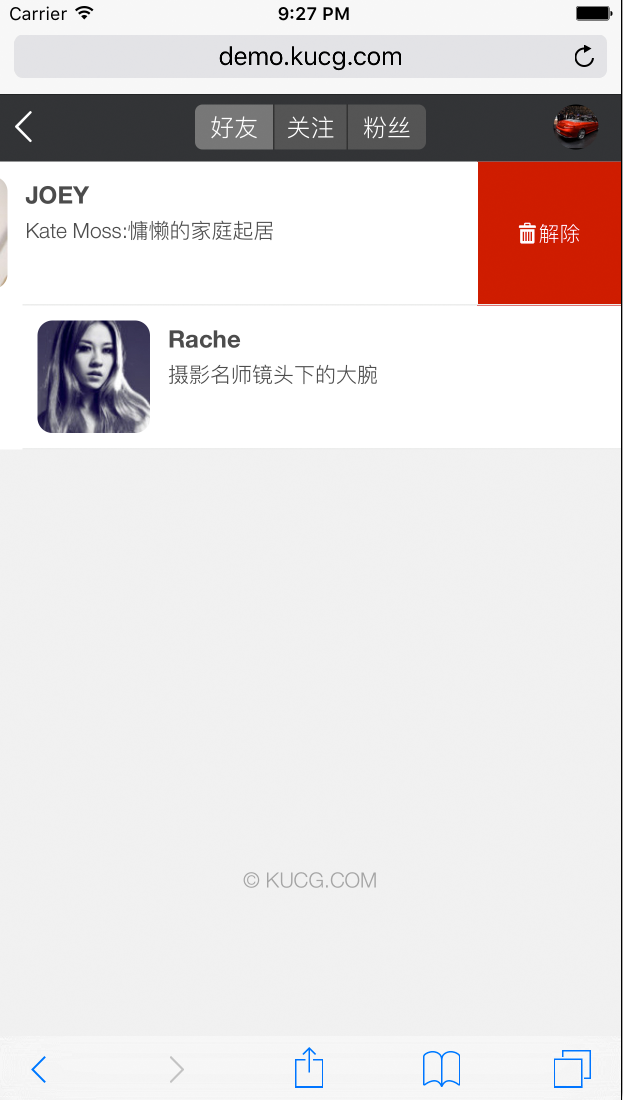This screenshot has width=623, height=1100.
Task: Open the profile avatar in header
Action: (576, 127)
